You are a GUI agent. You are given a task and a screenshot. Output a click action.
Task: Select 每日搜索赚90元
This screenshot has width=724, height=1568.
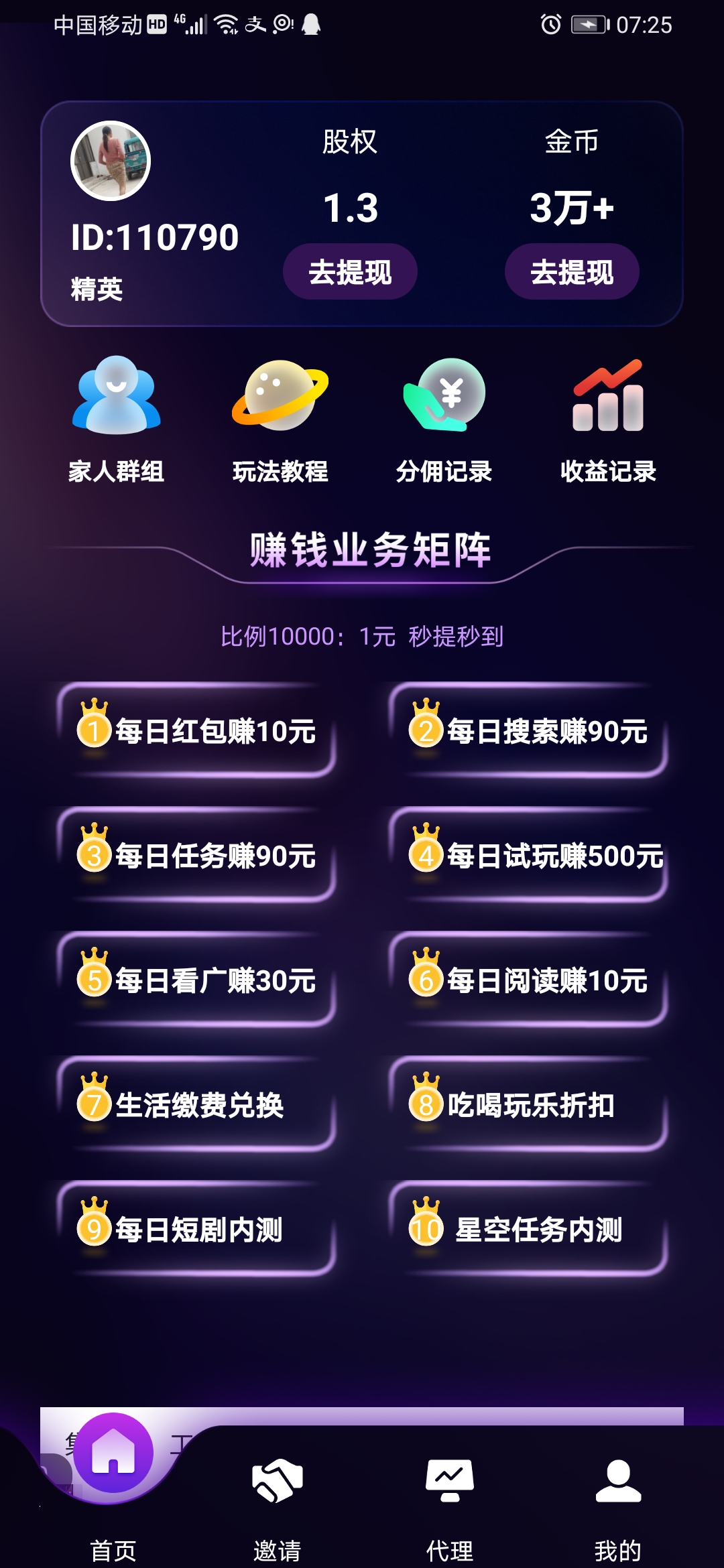pyautogui.click(x=528, y=730)
